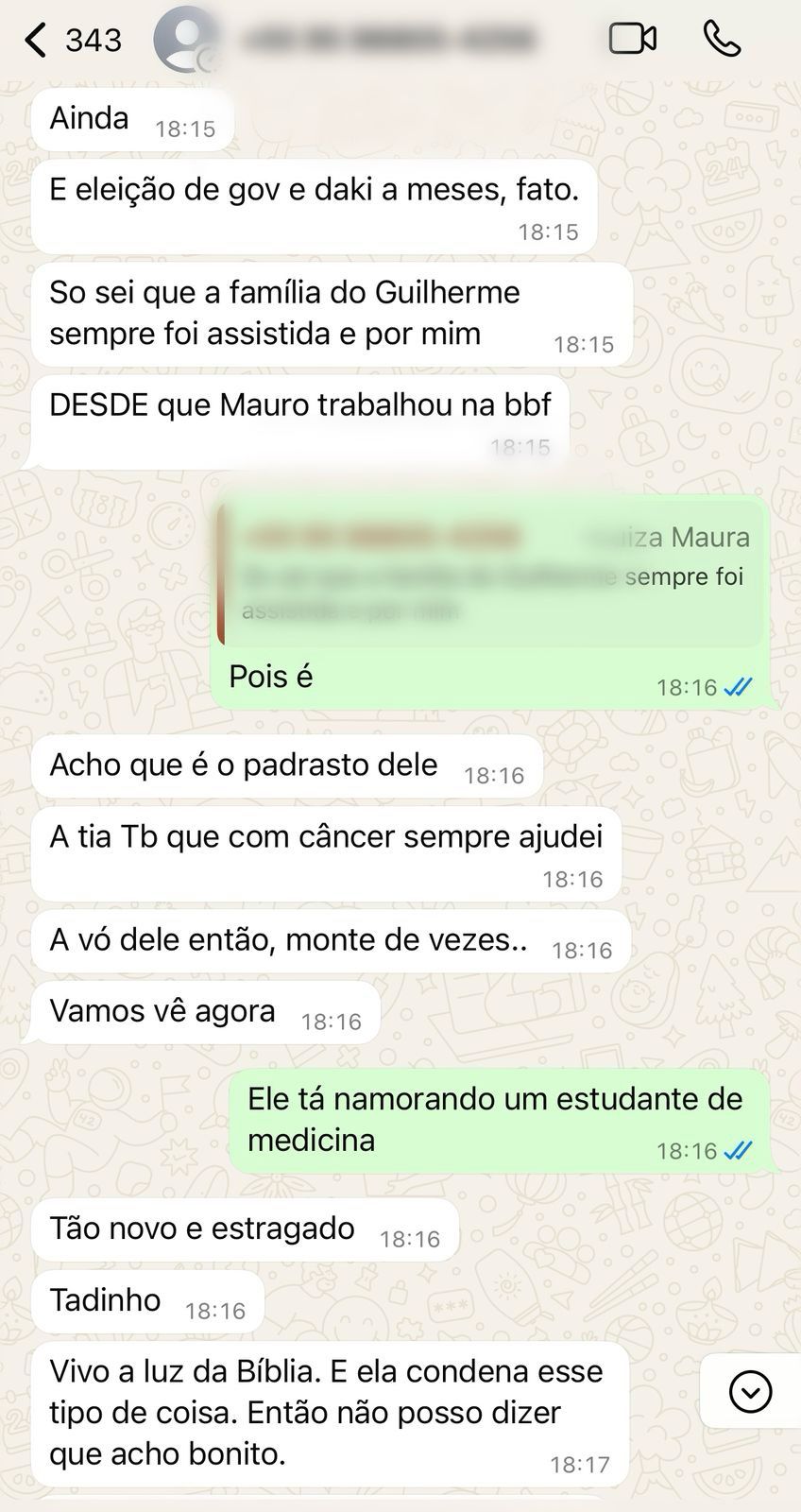Viewport: 801px width, 1512px height.
Task: Start a video call
Action: [x=632, y=39]
